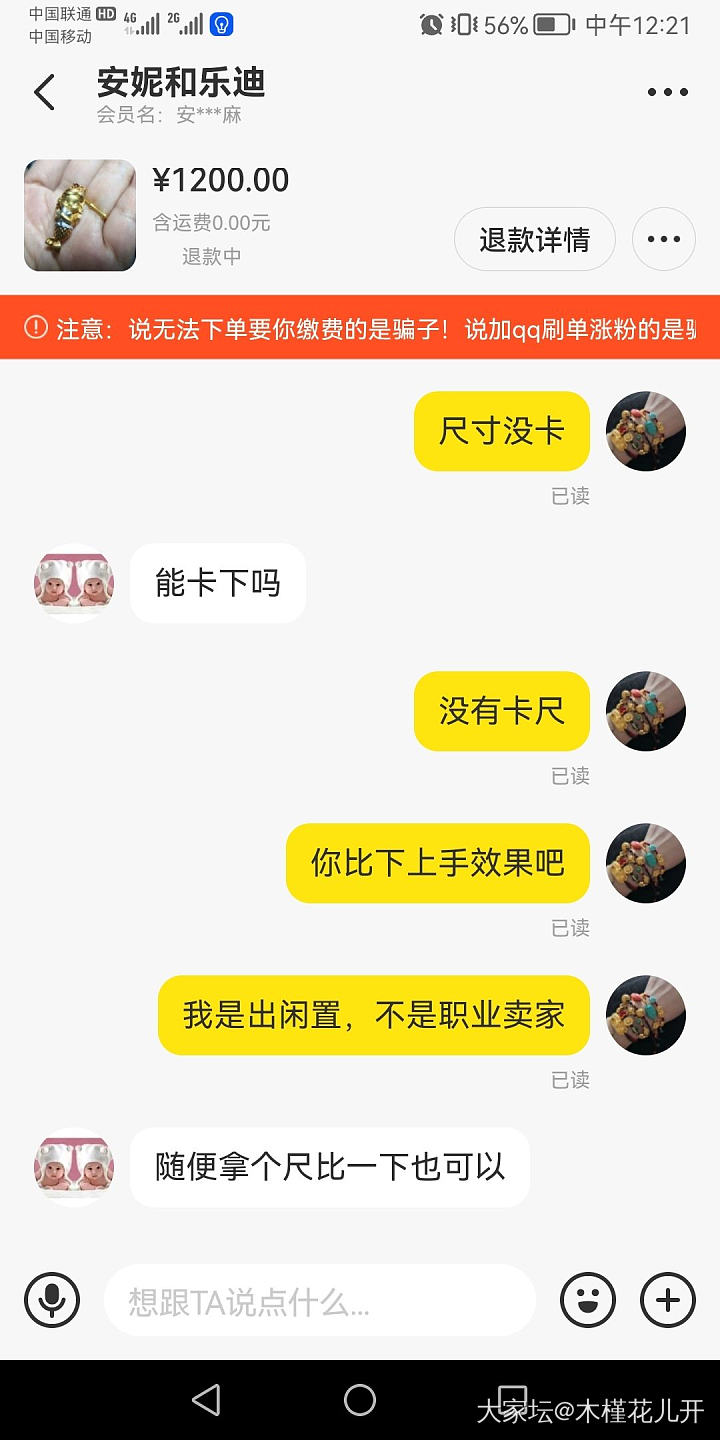
Task: View 退款详情 for the order
Action: [534, 240]
